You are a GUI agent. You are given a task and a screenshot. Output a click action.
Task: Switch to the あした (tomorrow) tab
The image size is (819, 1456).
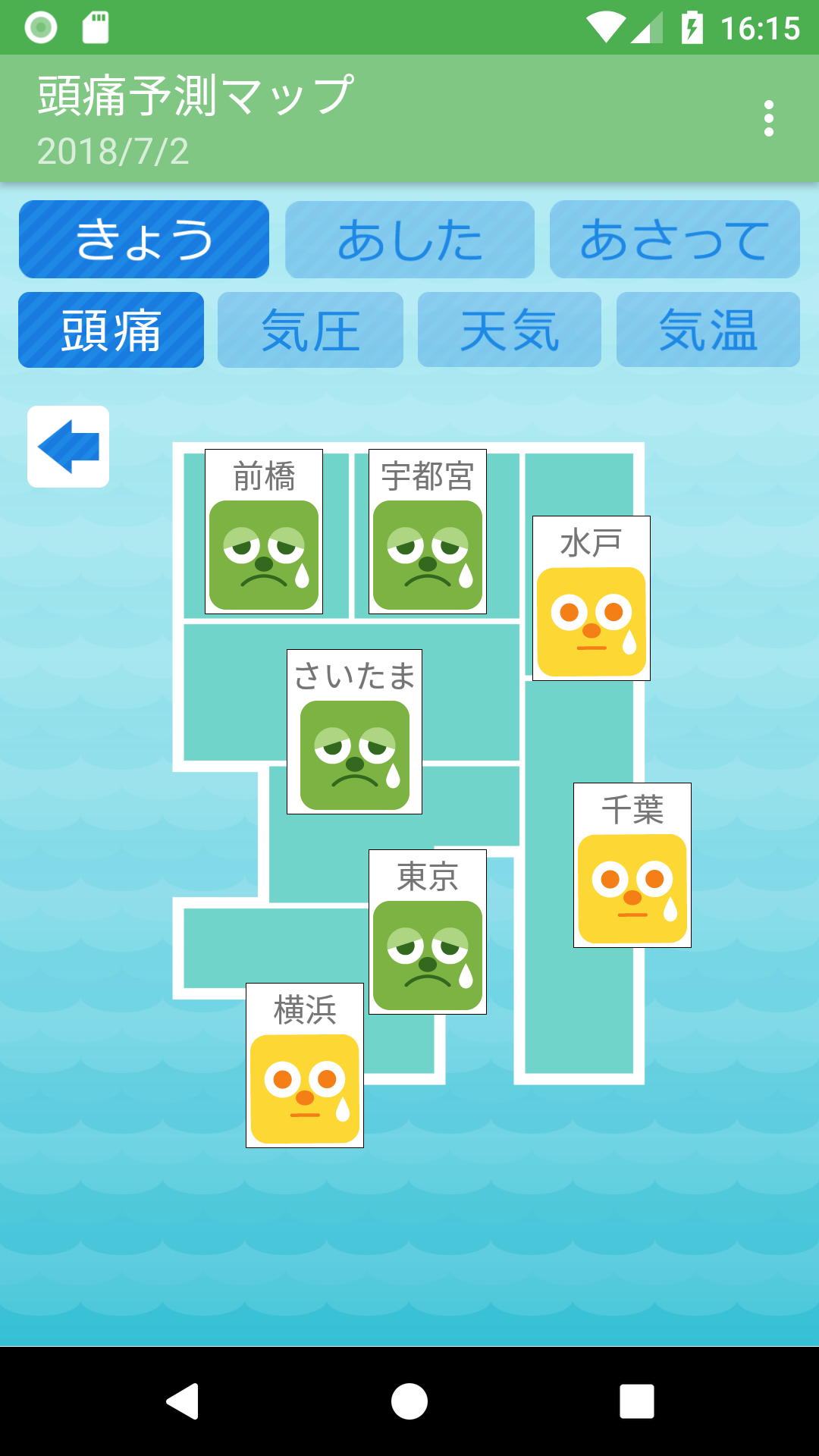(x=409, y=240)
